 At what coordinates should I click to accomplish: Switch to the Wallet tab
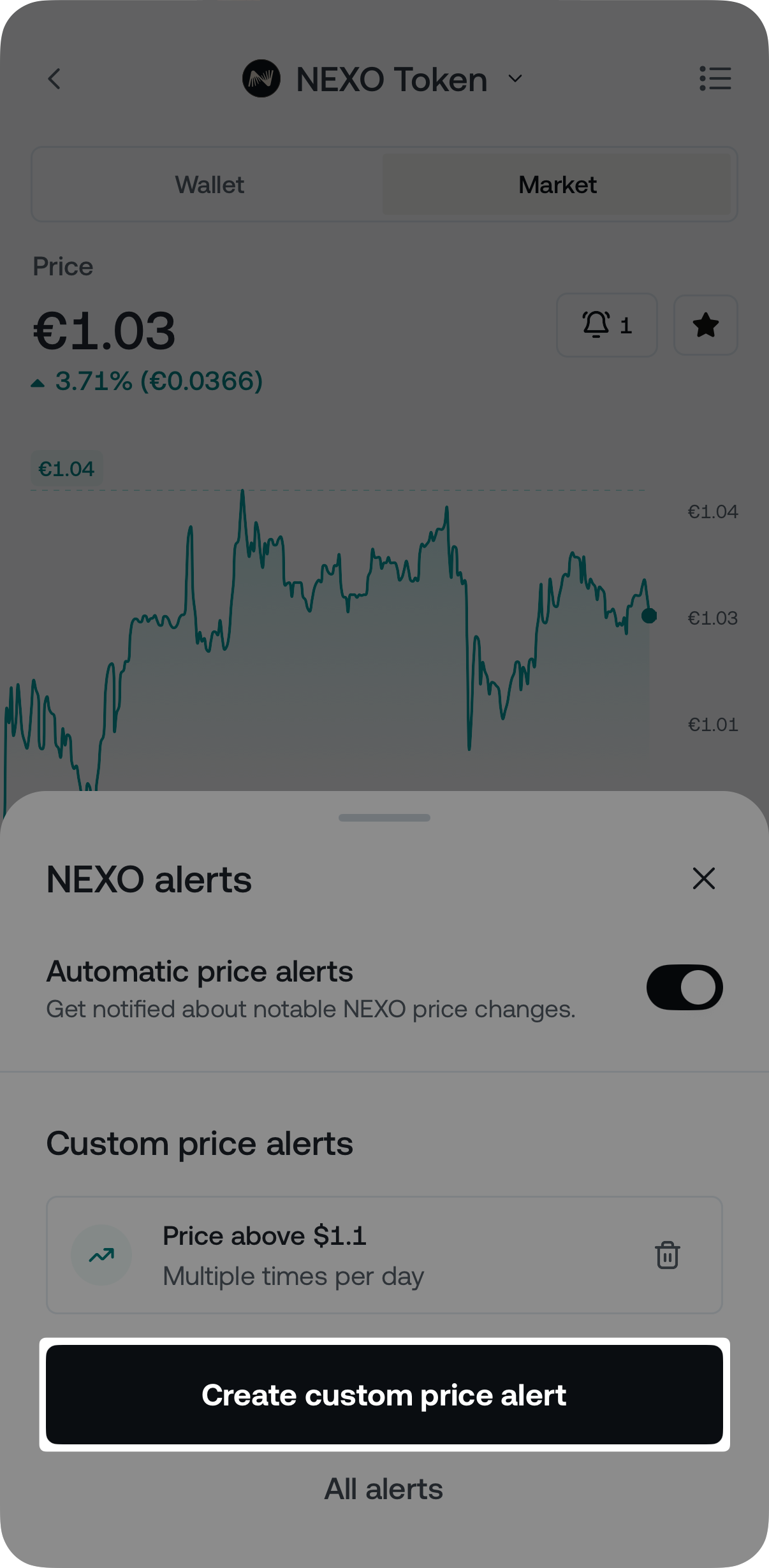click(x=209, y=185)
